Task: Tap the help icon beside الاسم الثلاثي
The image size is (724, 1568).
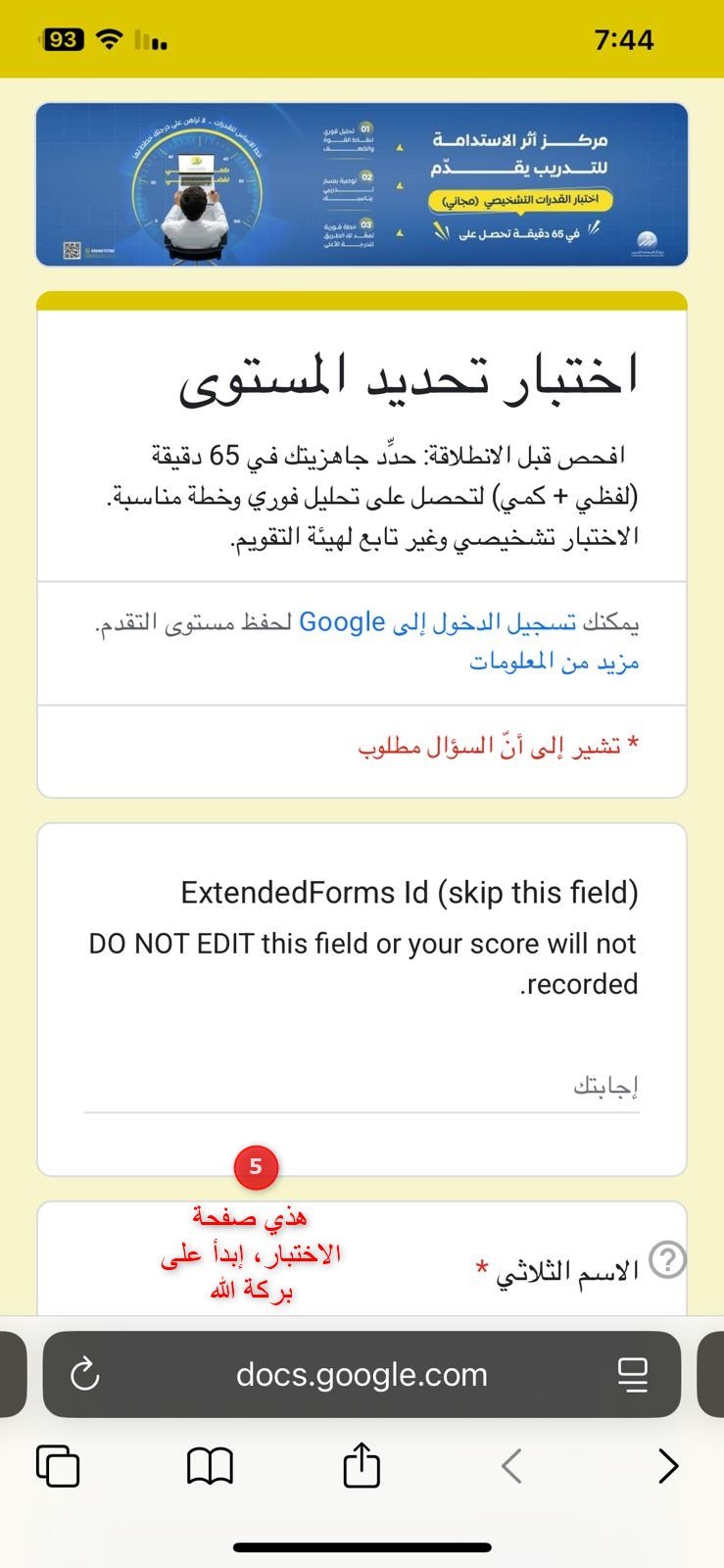Action: click(x=668, y=1260)
